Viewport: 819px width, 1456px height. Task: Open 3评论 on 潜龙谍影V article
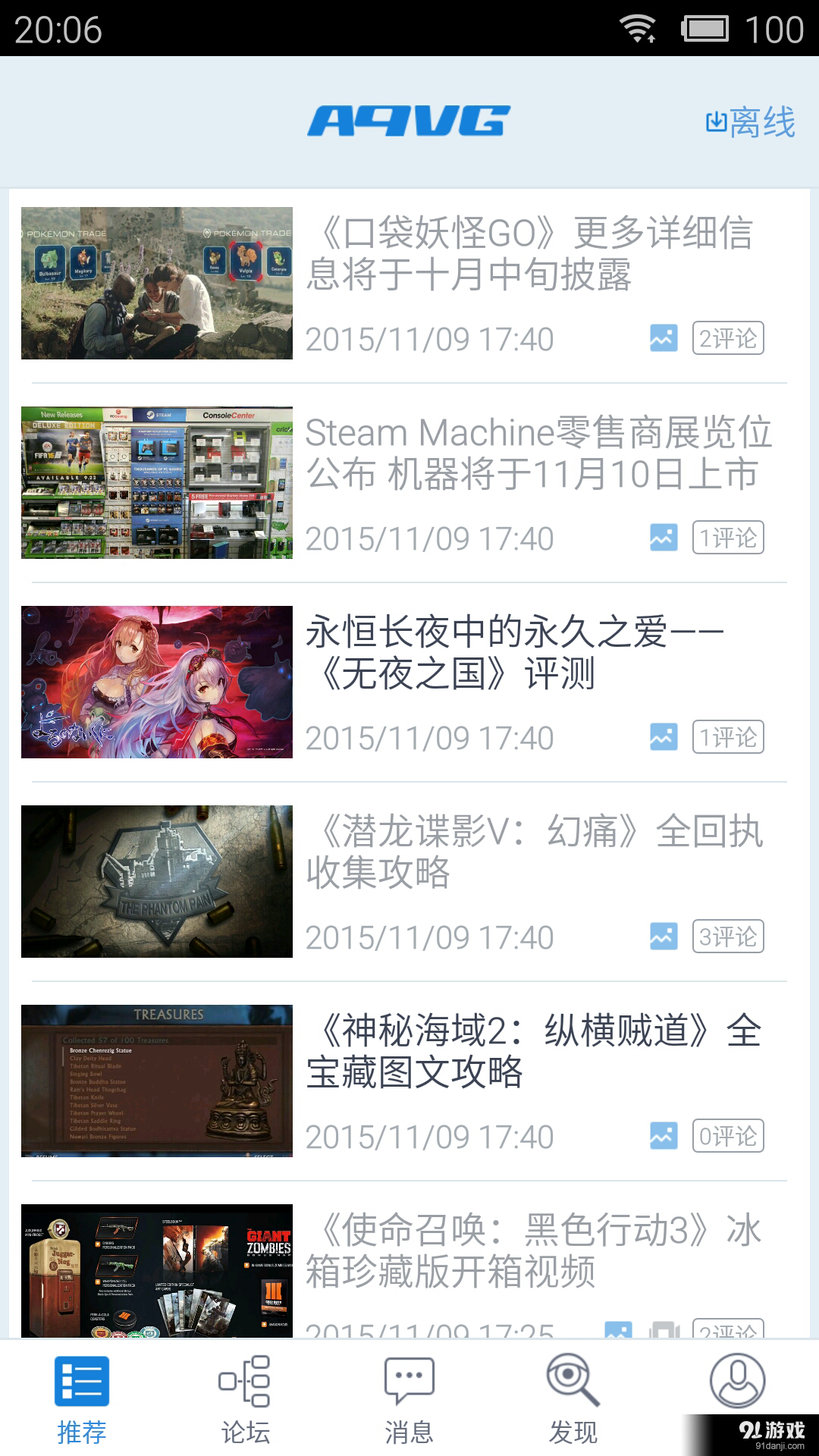click(x=728, y=937)
